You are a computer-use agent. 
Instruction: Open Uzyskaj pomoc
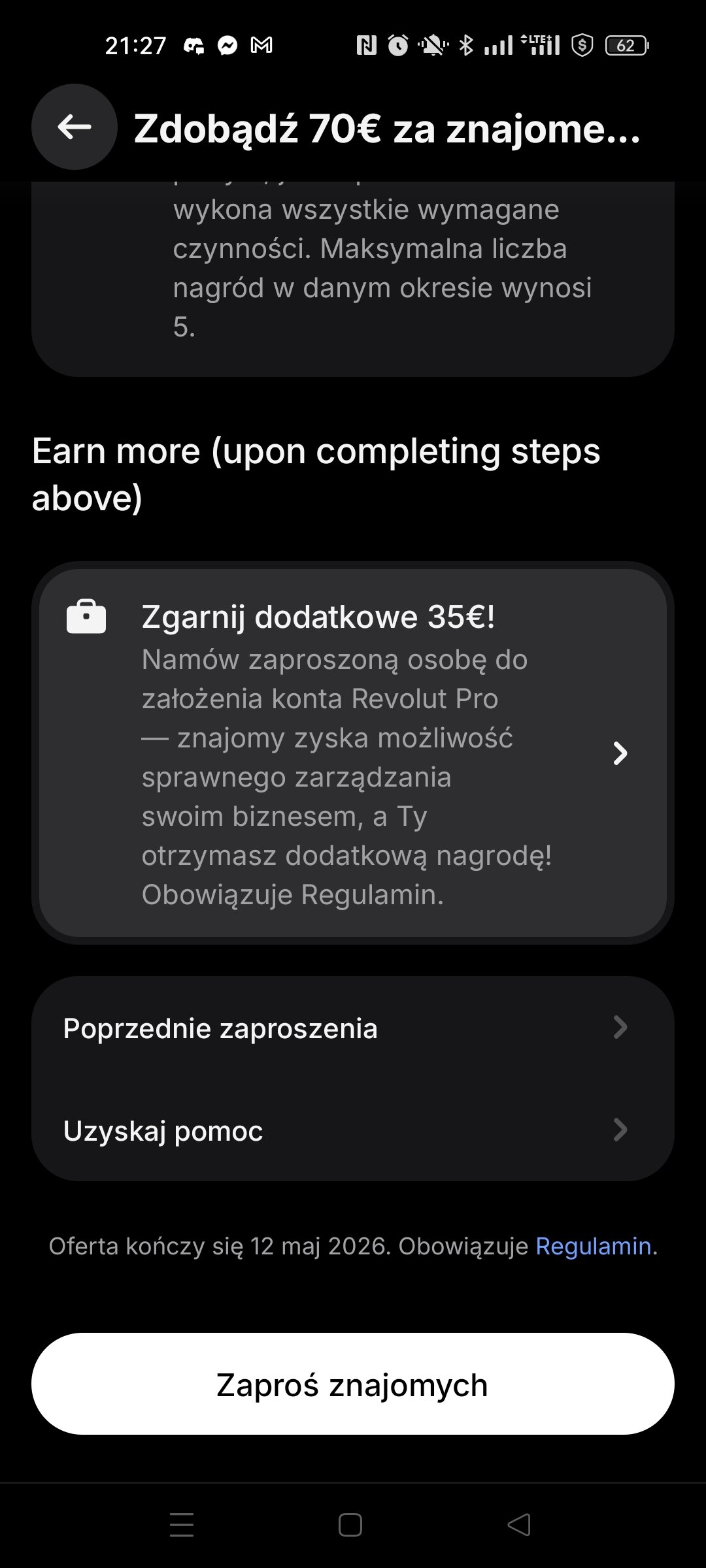[353, 1130]
